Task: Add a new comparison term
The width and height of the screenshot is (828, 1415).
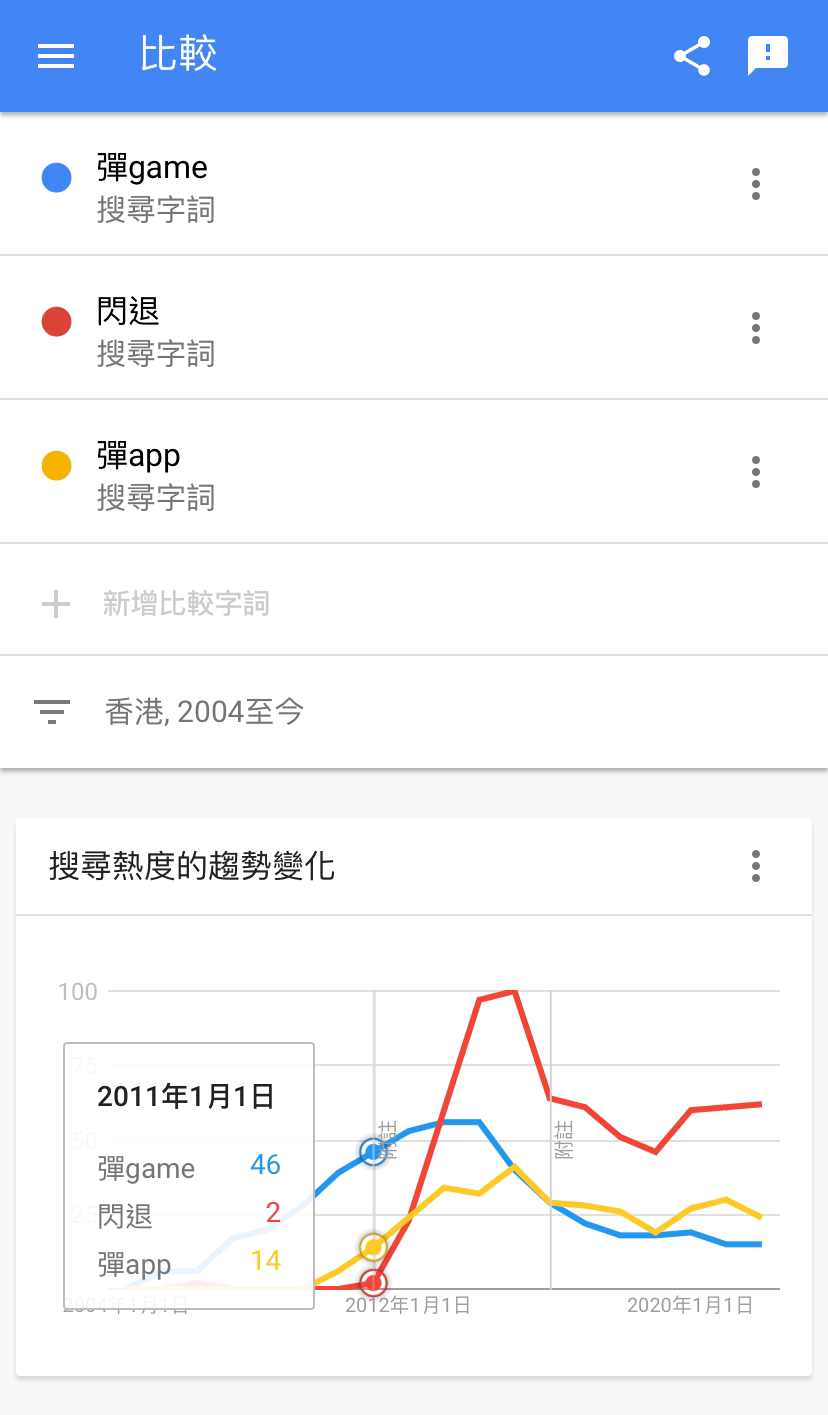Action: click(x=414, y=603)
